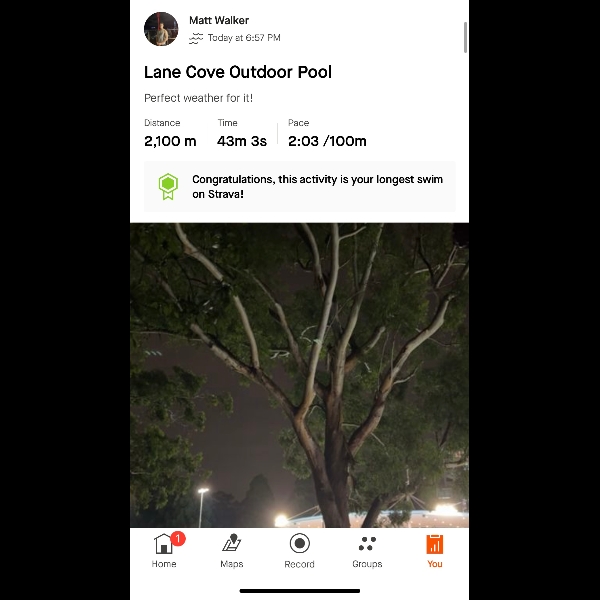Switch to the Maps tab
The width and height of the screenshot is (600, 600).
pos(232,550)
